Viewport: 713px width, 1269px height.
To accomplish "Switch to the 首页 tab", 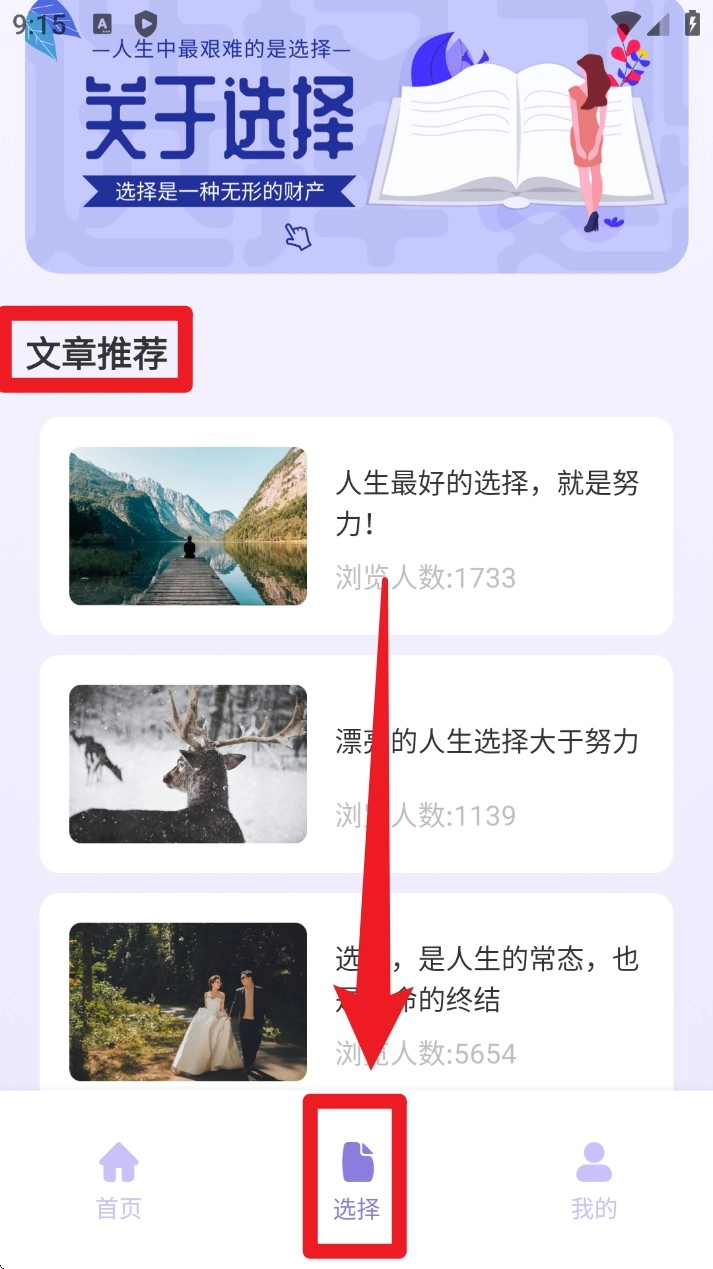I will (x=119, y=1180).
